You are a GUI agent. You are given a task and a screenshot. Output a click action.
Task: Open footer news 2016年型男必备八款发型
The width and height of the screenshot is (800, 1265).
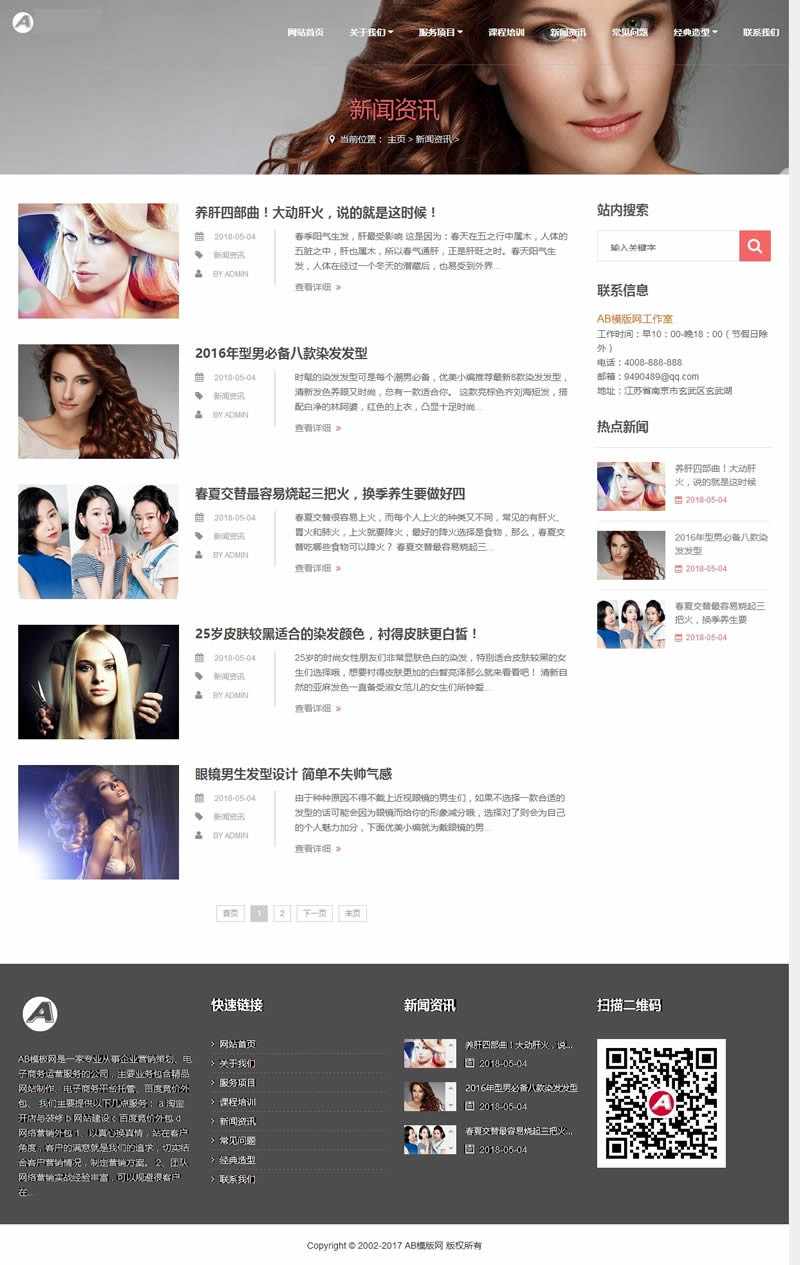tap(521, 1087)
